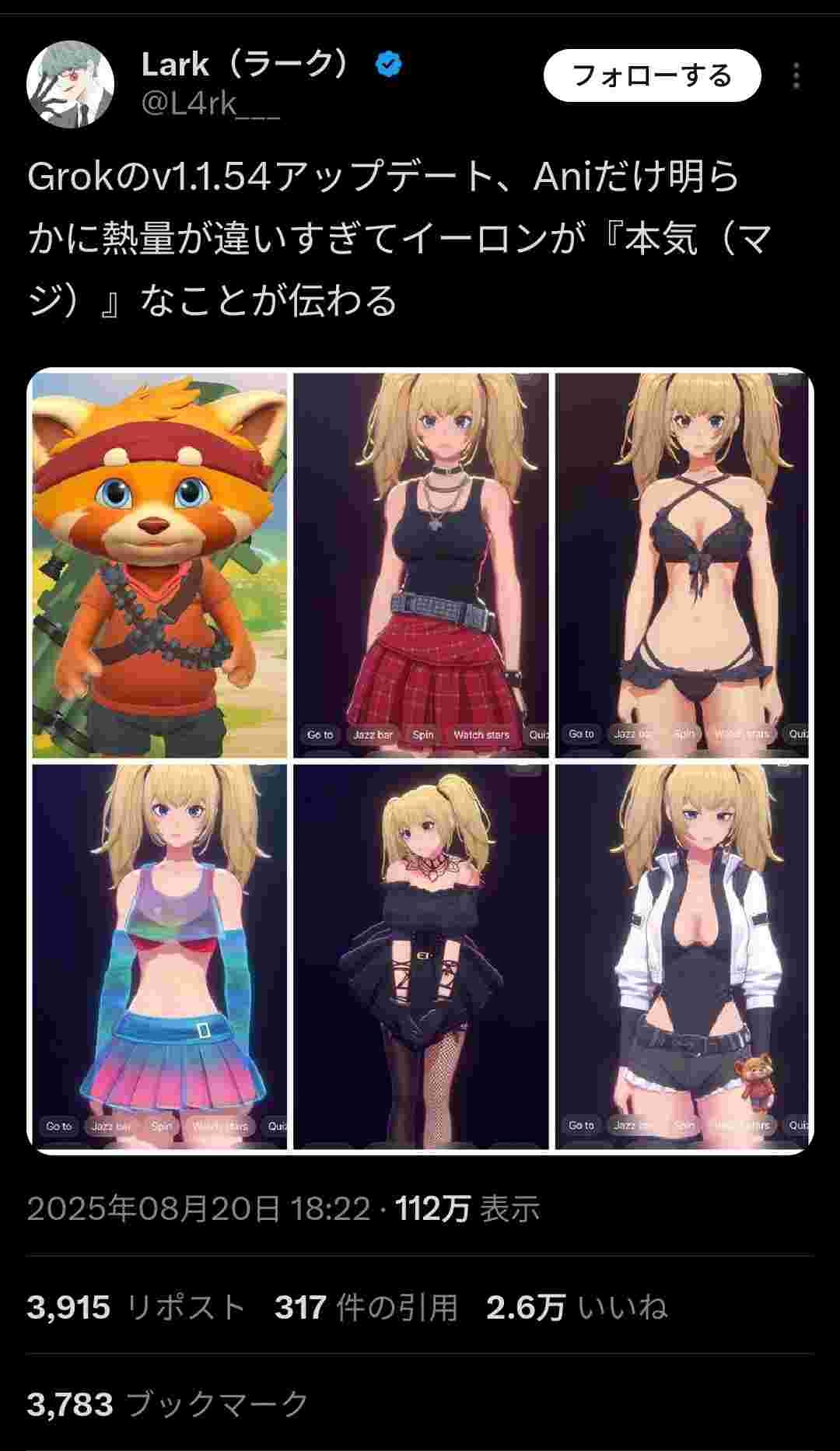This screenshot has width=840, height=1451.
Task: Open the red panda character image
Action: coord(159,566)
